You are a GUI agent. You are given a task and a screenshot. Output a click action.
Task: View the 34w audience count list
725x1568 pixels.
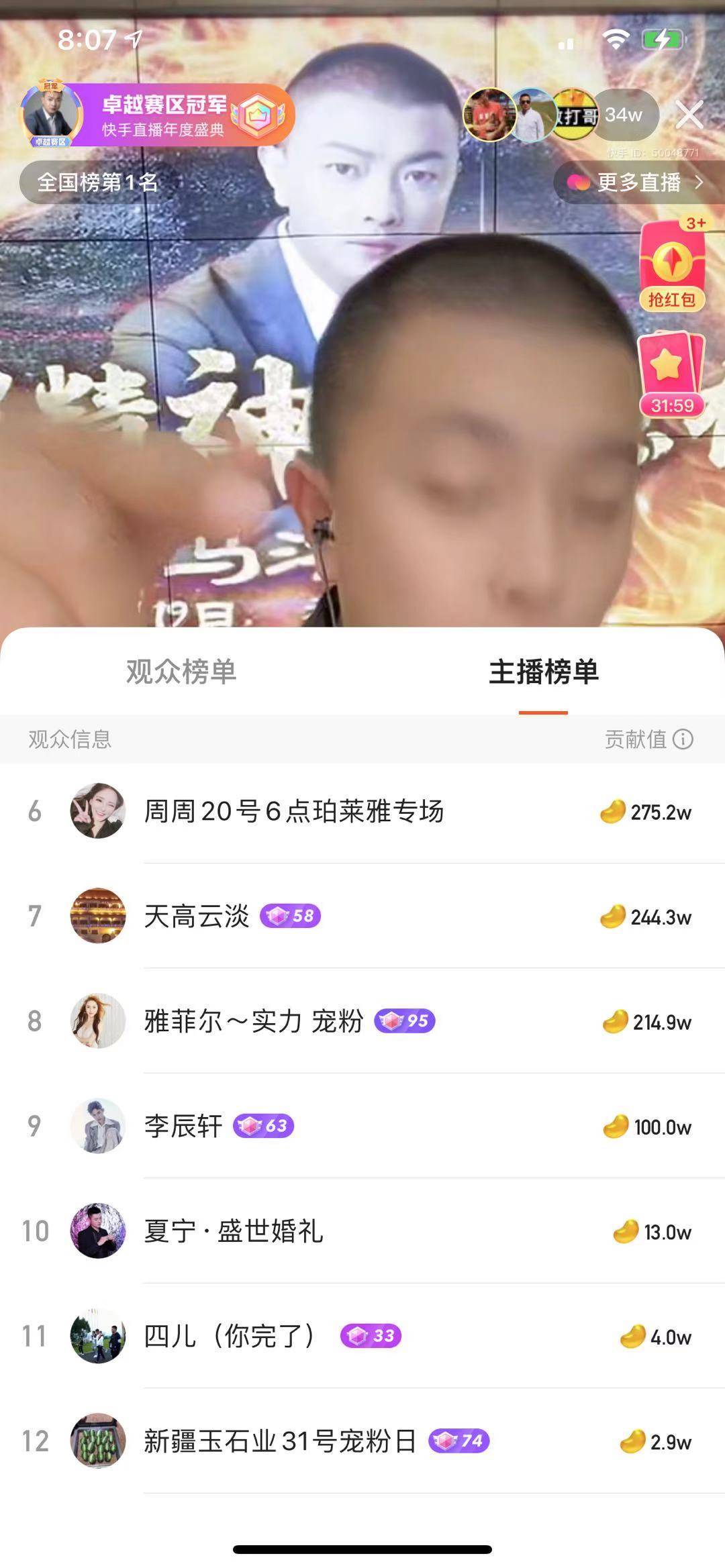pos(624,115)
